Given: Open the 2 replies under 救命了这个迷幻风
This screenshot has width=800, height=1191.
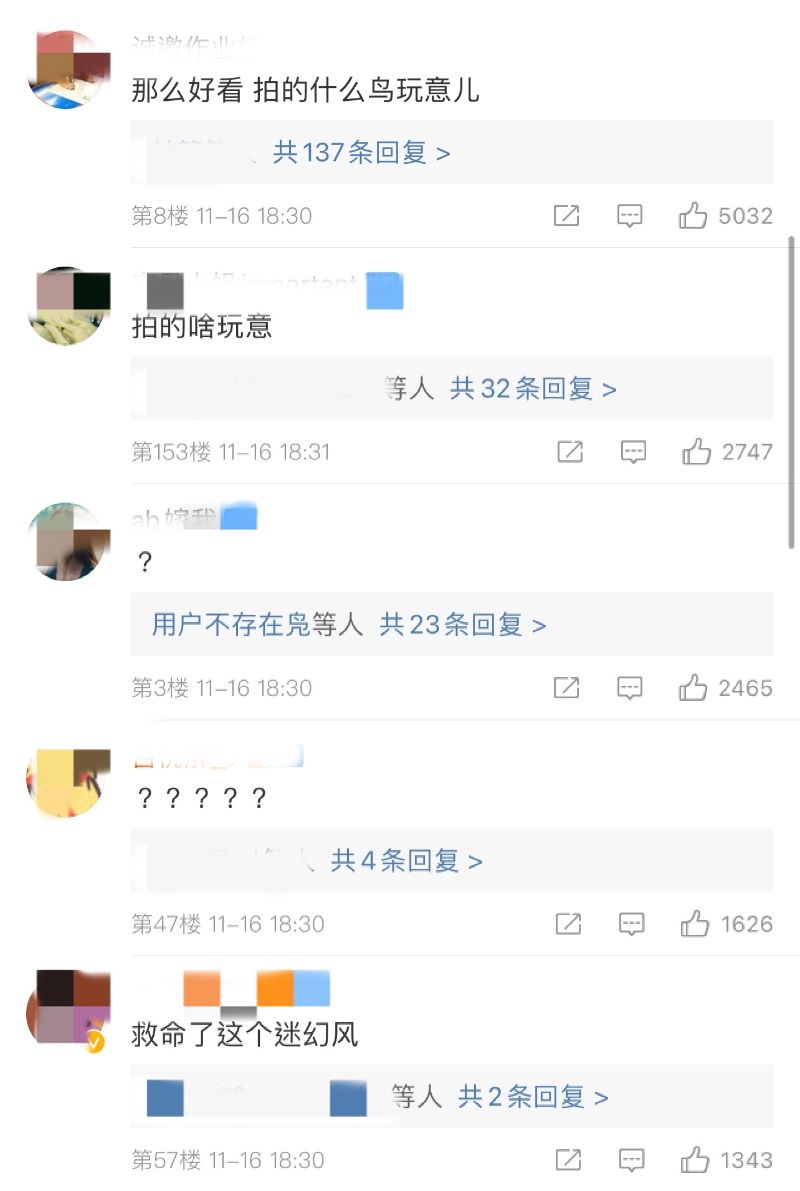Looking at the screenshot, I should tap(532, 1097).
